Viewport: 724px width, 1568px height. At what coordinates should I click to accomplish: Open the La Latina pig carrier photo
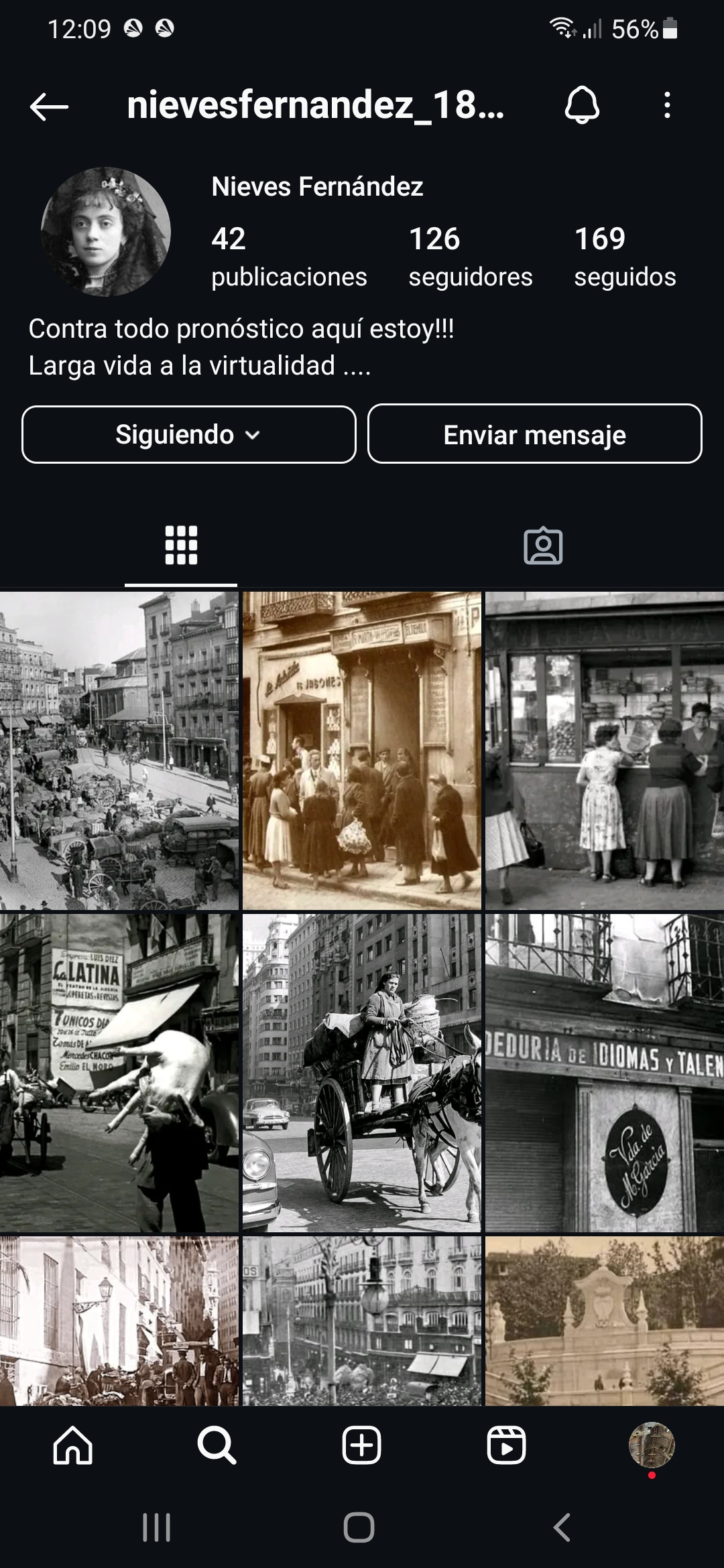119,1072
